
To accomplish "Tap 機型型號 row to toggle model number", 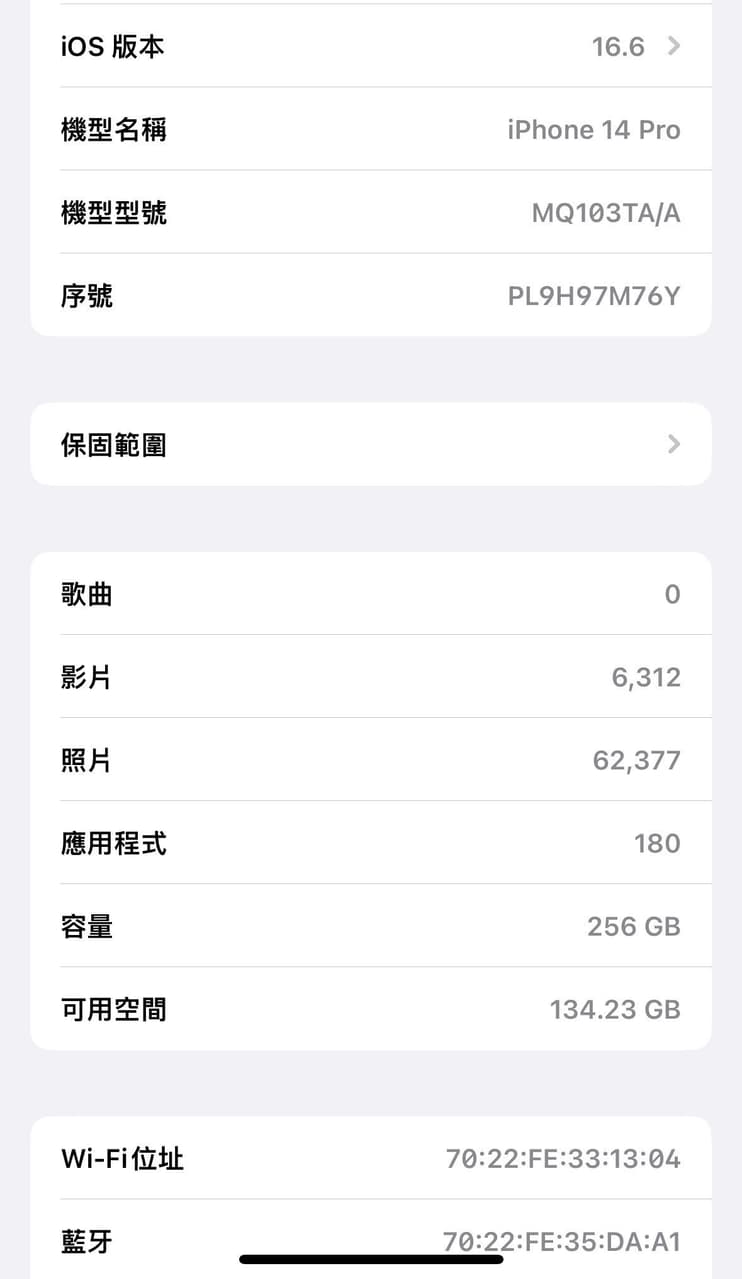I will tap(370, 212).
